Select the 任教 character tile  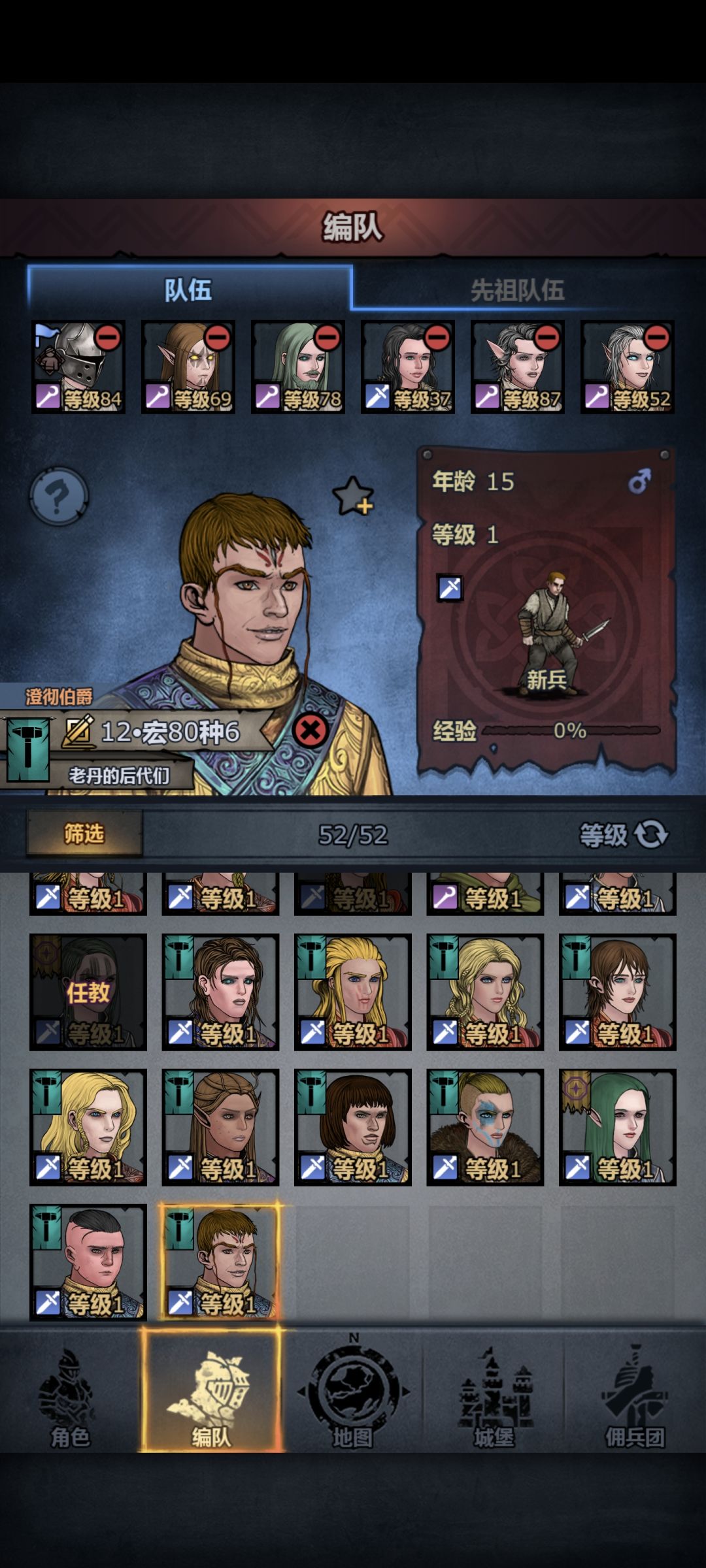point(88,992)
